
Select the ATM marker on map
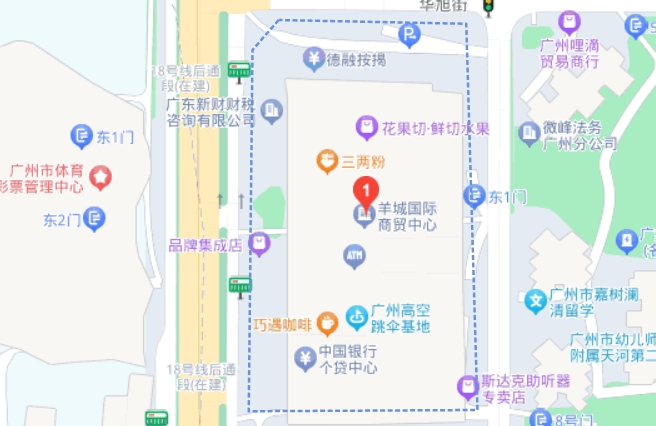point(354,256)
